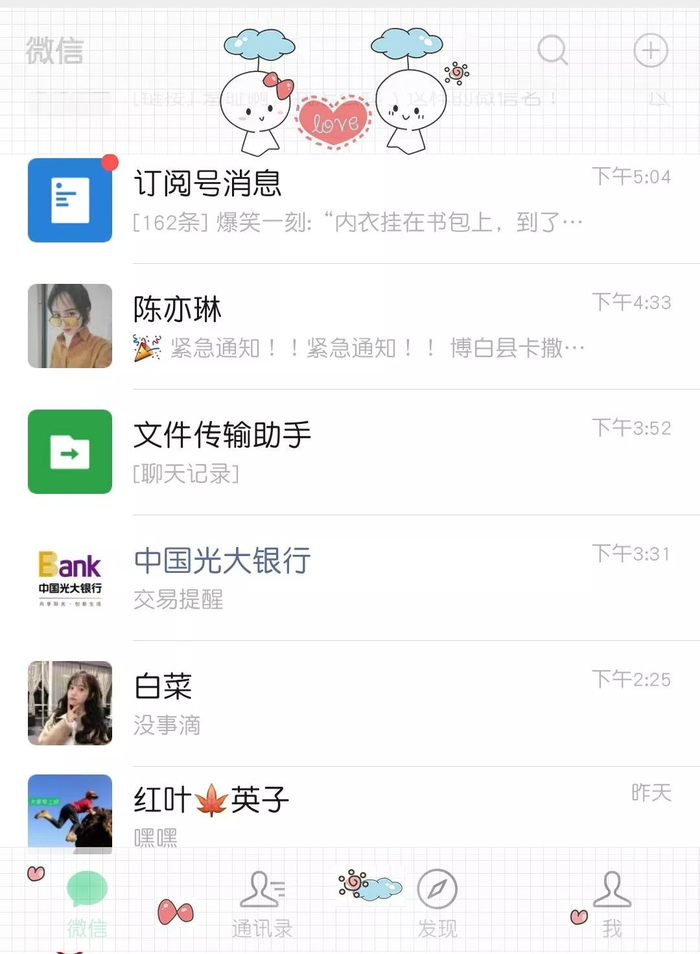The height and width of the screenshot is (954, 700).
Task: Switch to the 通讯录 contacts tab
Action: coord(262,903)
